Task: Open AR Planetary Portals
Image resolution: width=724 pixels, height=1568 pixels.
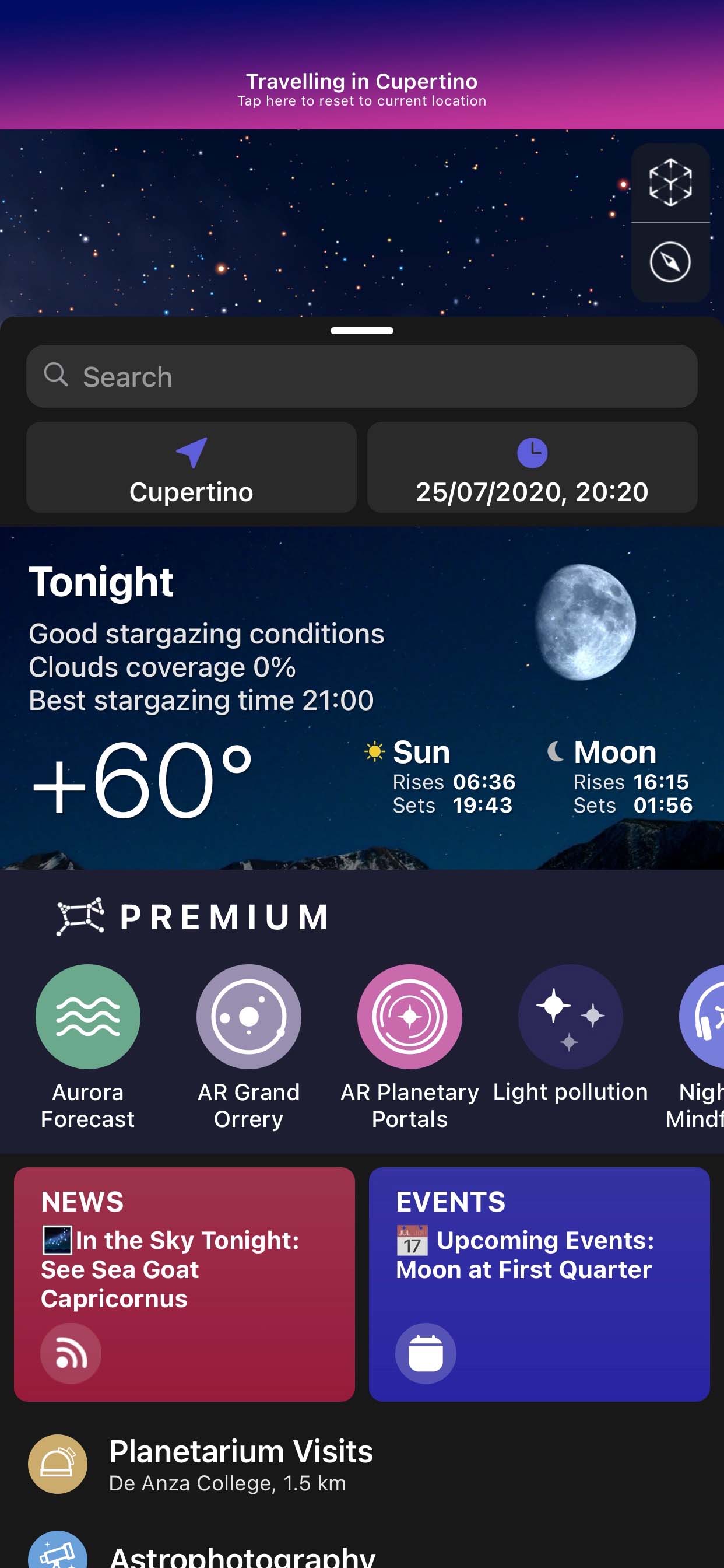Action: click(x=409, y=1047)
